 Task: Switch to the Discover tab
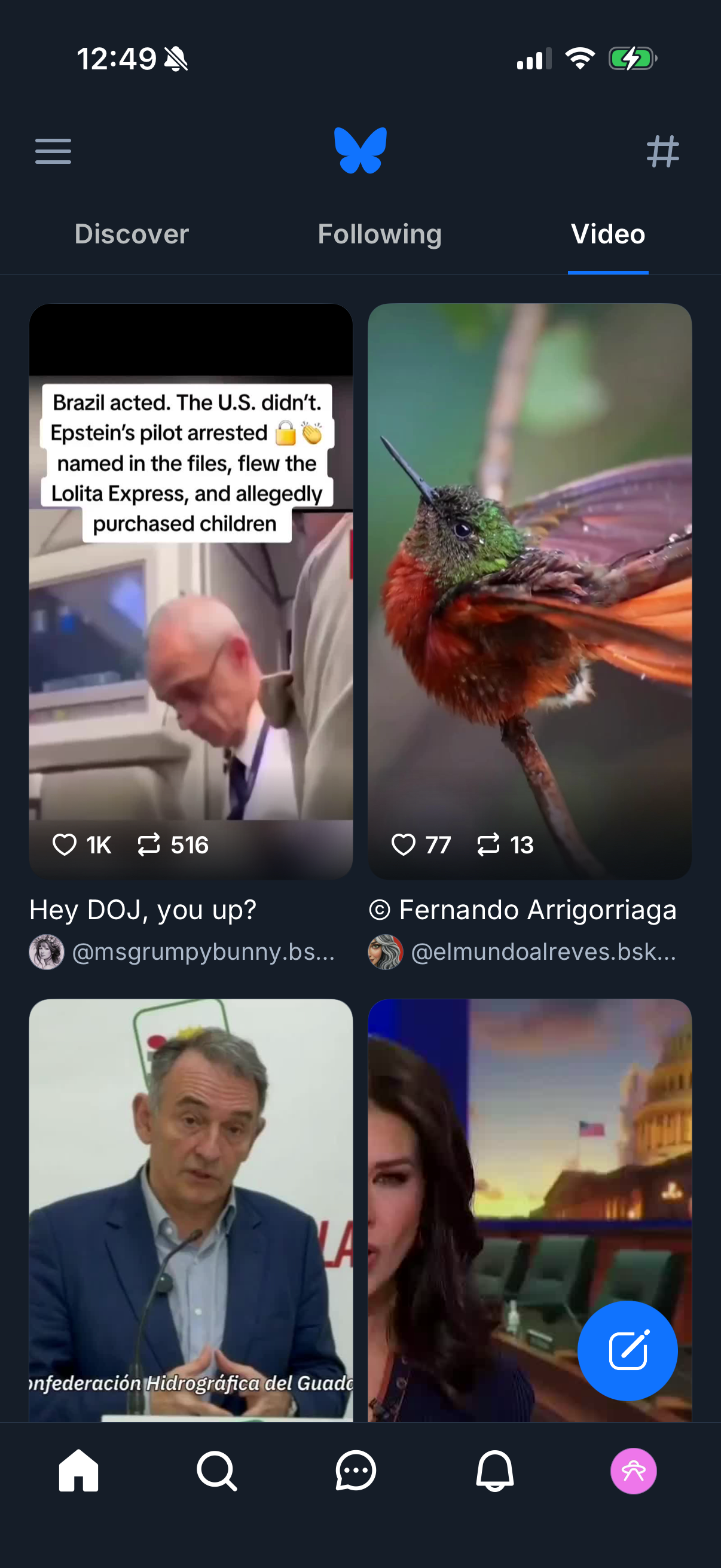(x=131, y=234)
